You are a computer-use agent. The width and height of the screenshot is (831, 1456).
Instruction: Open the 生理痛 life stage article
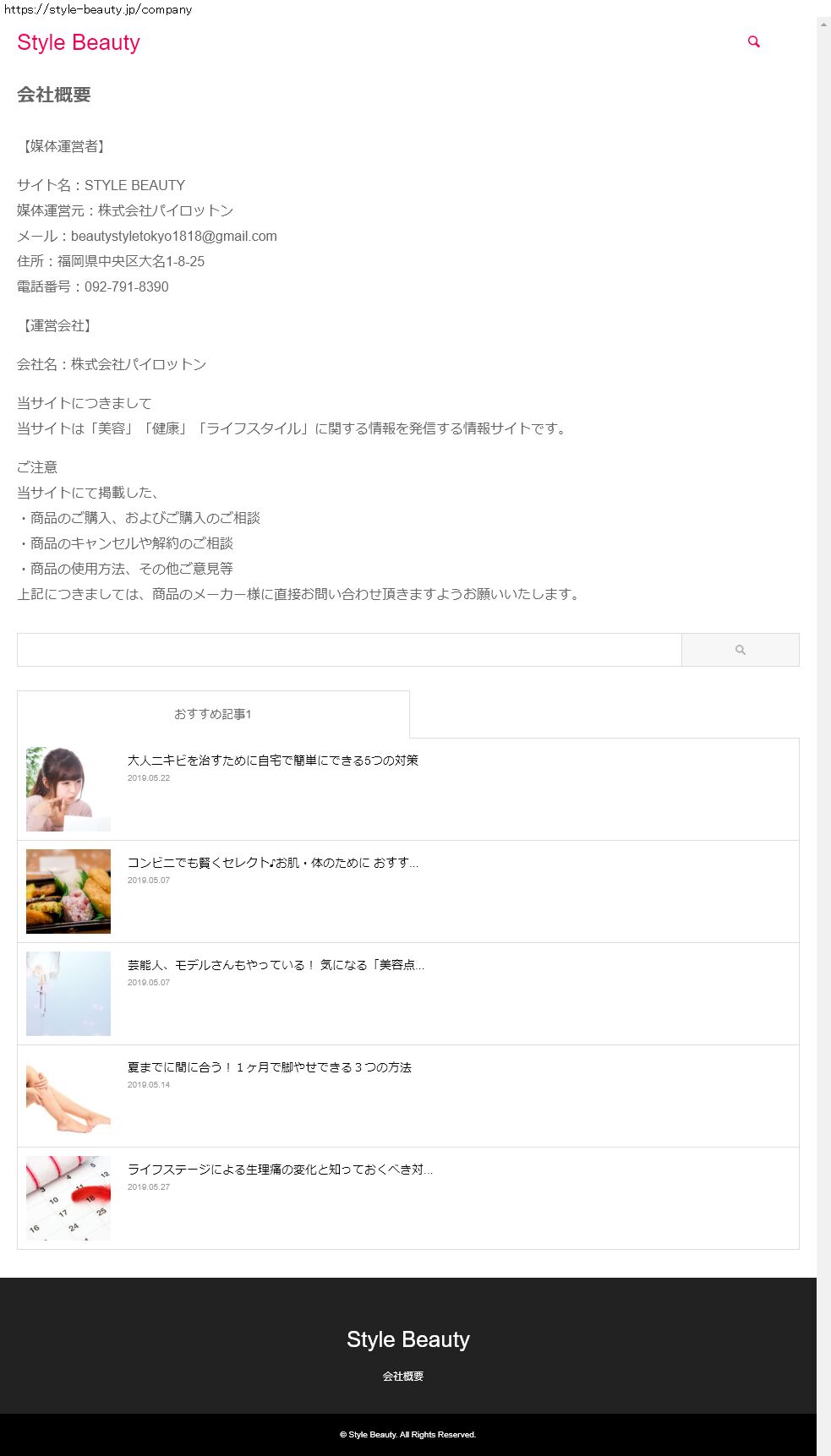click(x=280, y=1170)
